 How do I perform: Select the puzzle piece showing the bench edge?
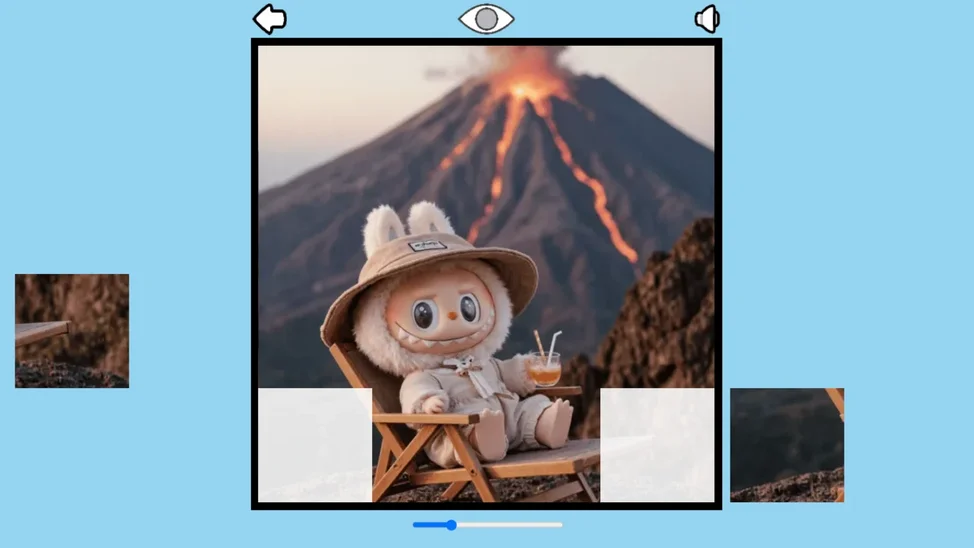tap(72, 331)
